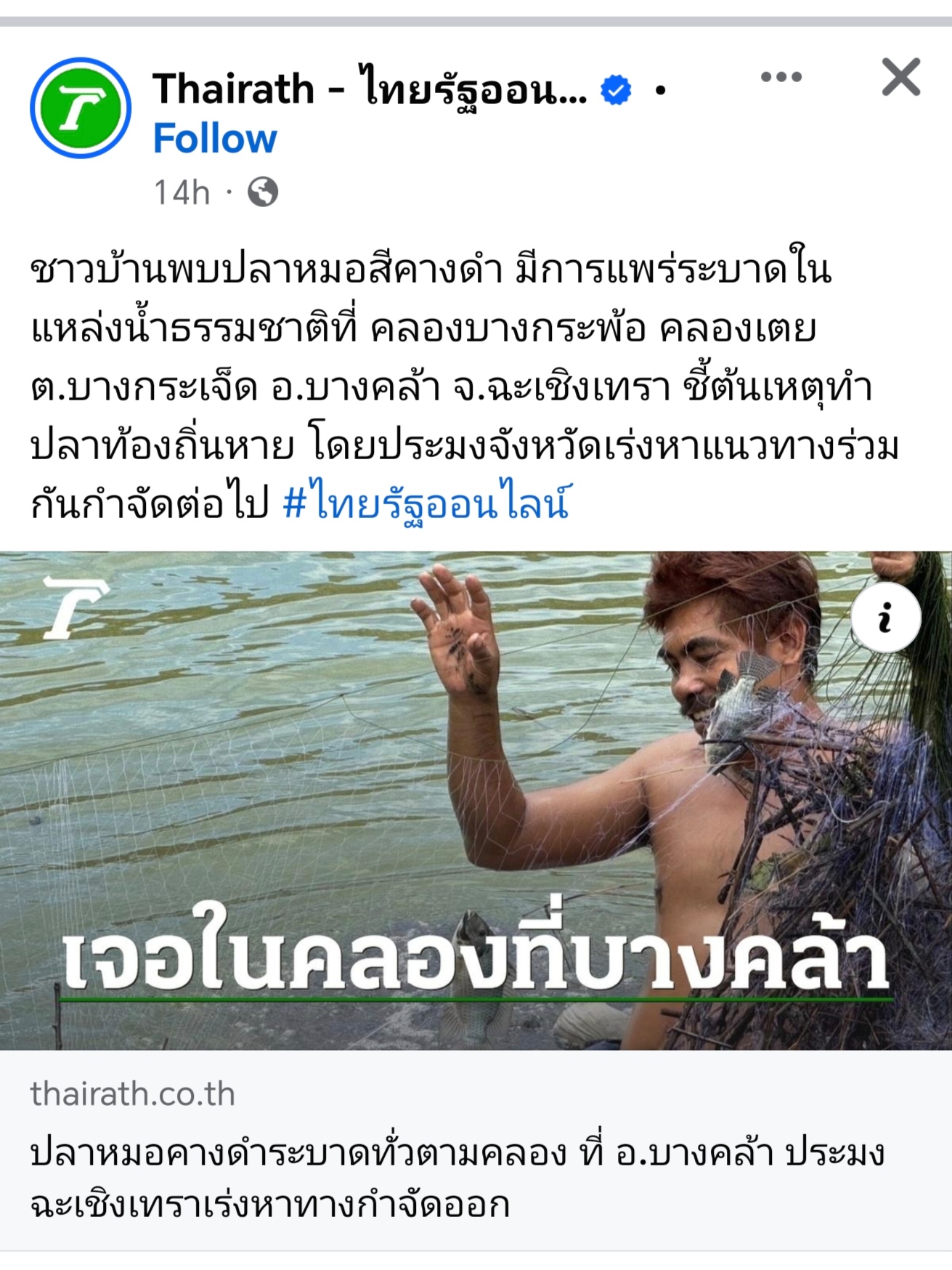The height and width of the screenshot is (1270, 952).
Task: Open the #ไทยรัฐออนไลน์ hashtag
Action: 426,503
